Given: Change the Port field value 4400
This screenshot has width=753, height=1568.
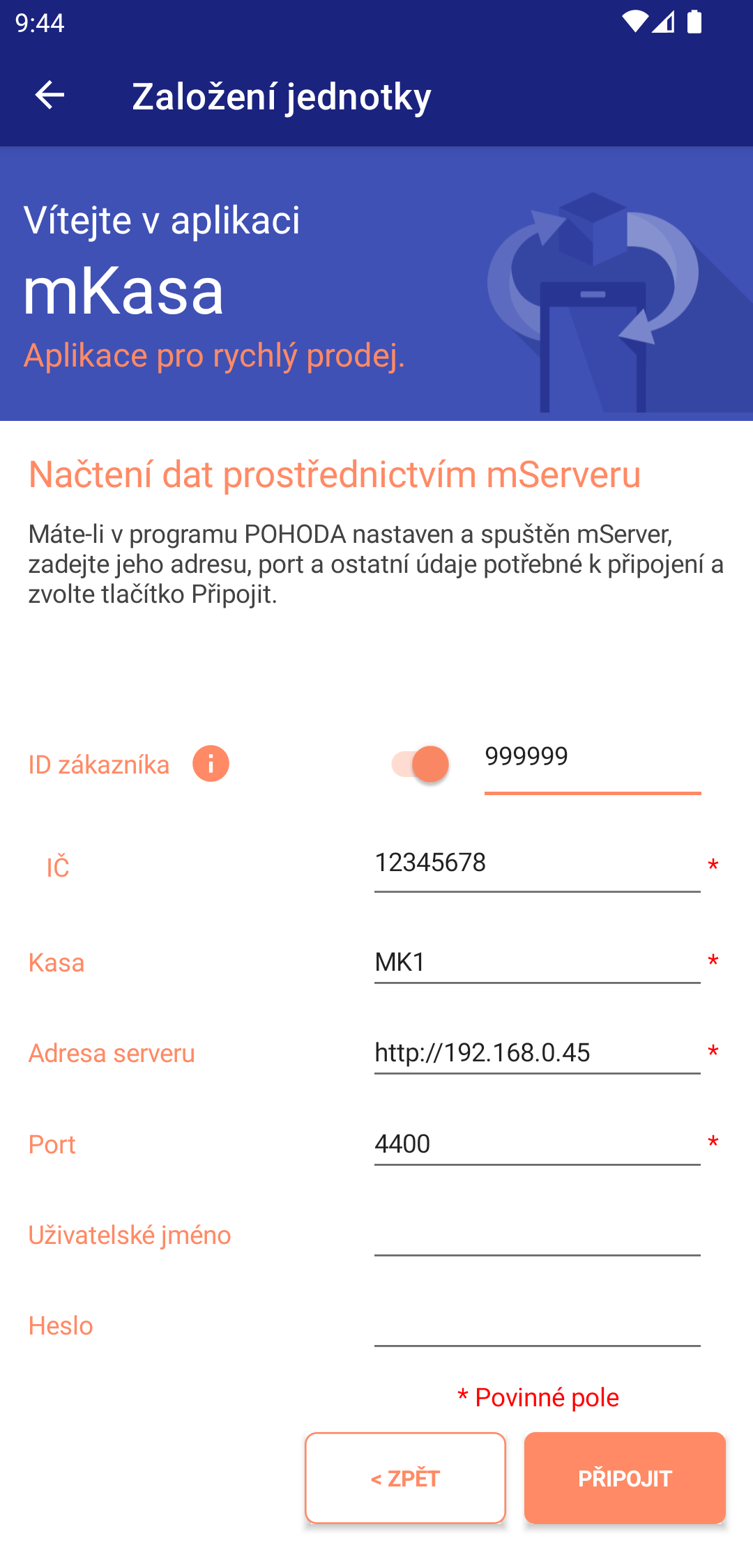Looking at the screenshot, I should 538,1144.
